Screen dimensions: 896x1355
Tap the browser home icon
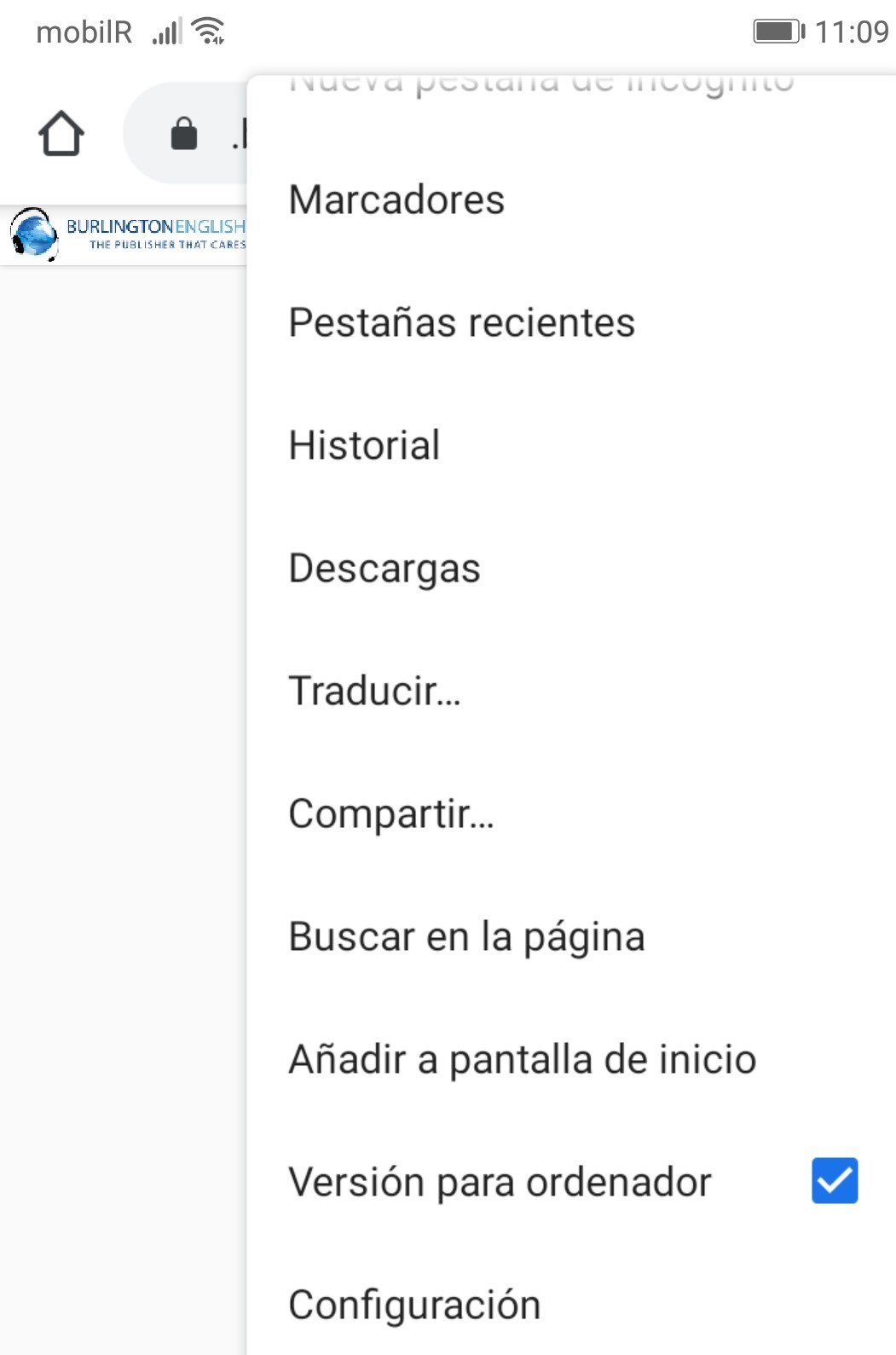point(61,134)
